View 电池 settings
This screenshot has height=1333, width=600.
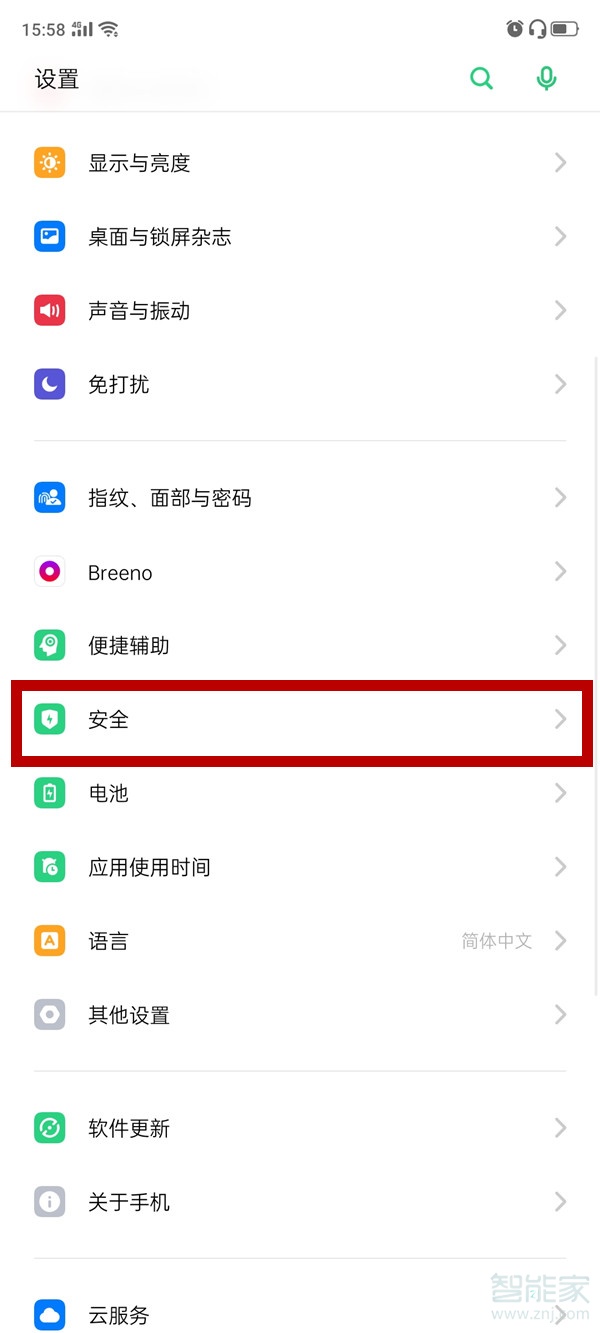(x=109, y=793)
